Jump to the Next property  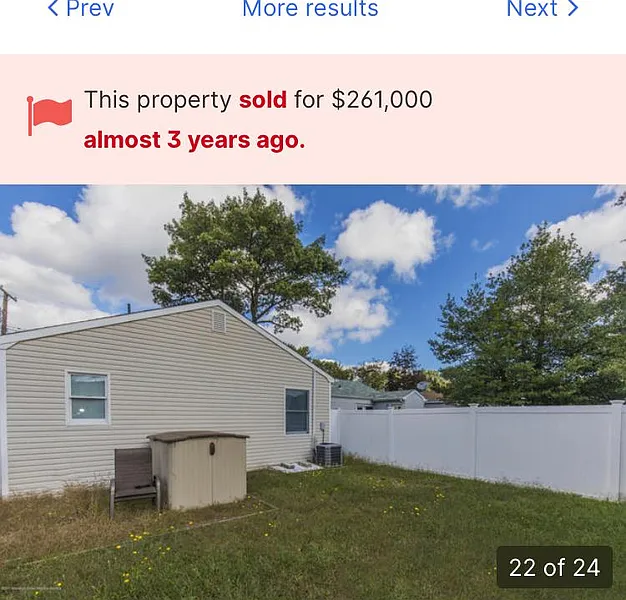pos(542,9)
